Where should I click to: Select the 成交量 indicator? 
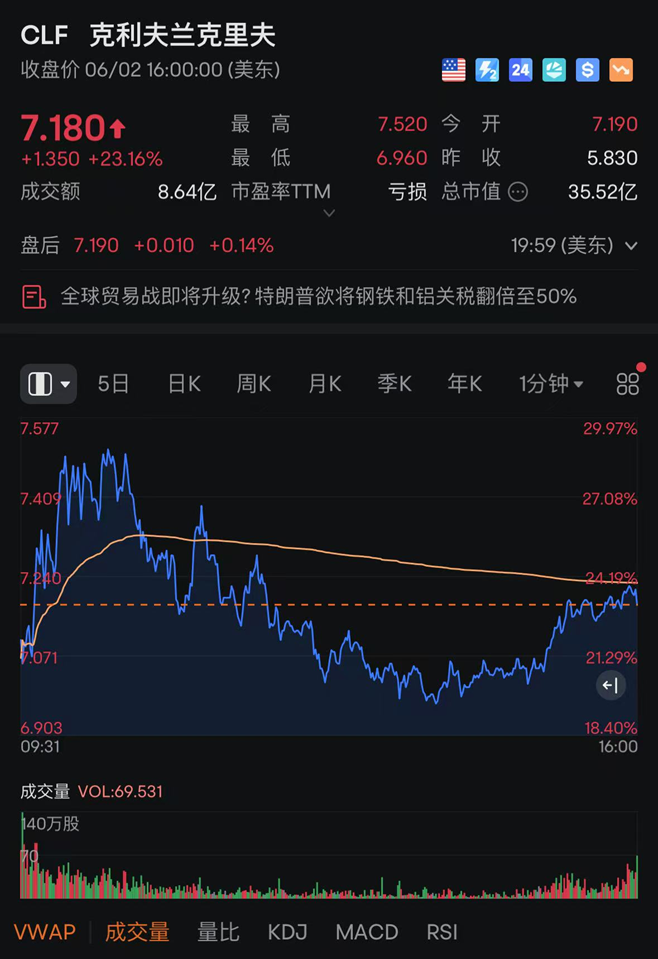coord(137,932)
